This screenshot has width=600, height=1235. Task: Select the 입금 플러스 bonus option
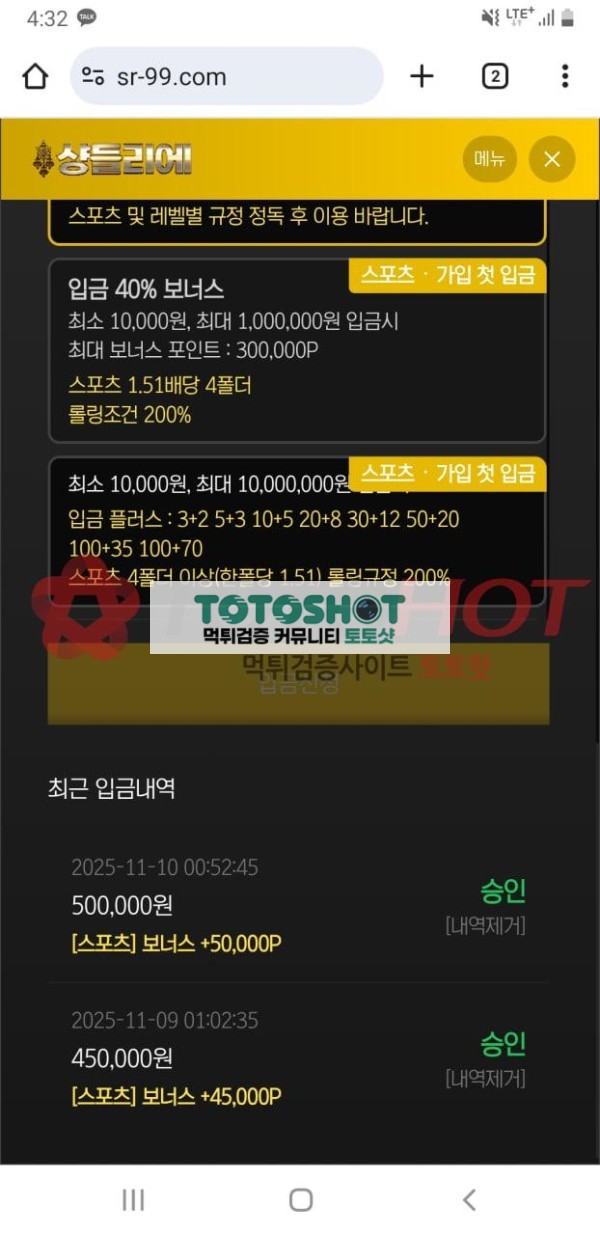[296, 530]
